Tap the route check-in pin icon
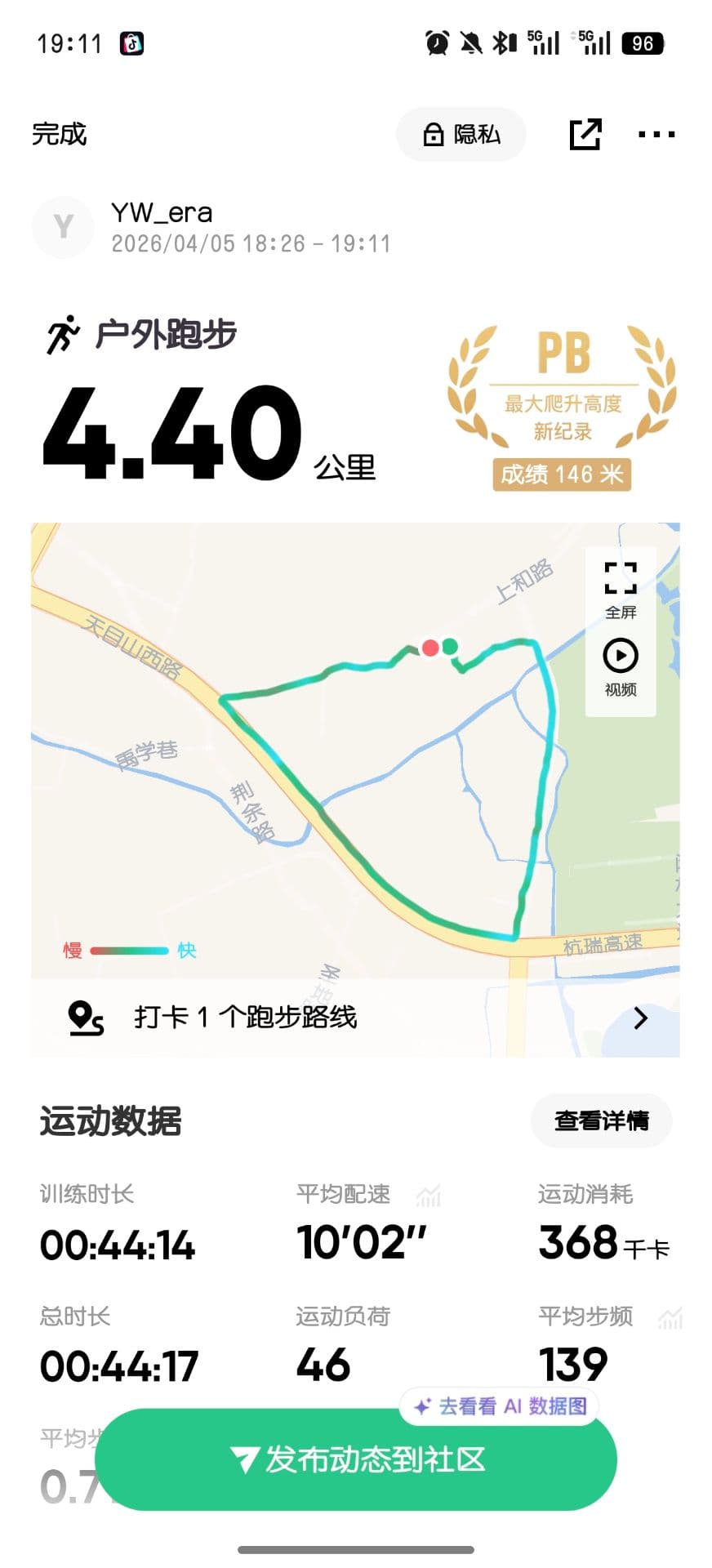This screenshot has height=1568, width=712. click(82, 1017)
